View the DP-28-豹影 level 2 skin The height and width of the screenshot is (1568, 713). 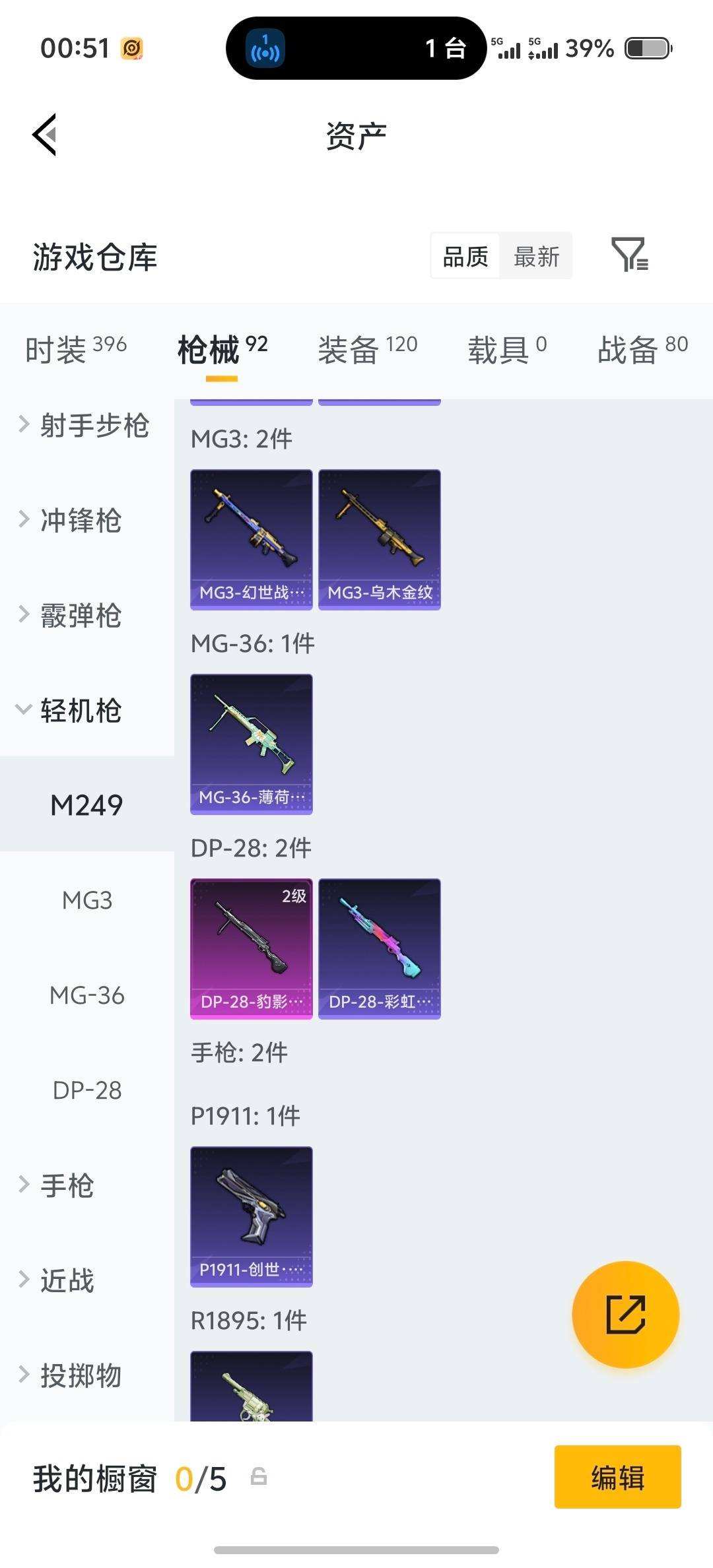pyautogui.click(x=252, y=948)
